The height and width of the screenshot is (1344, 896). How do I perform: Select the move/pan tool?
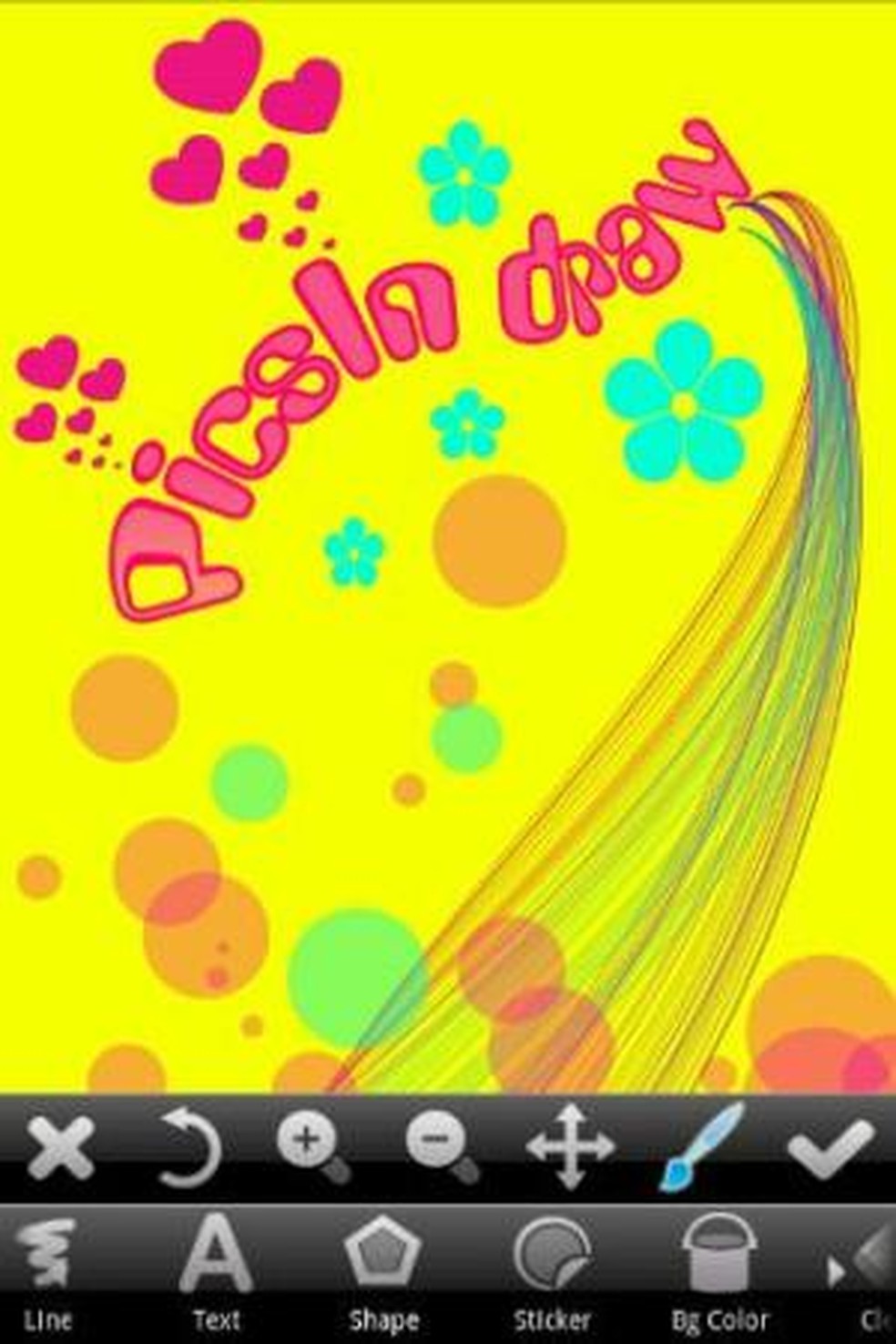click(x=570, y=1146)
